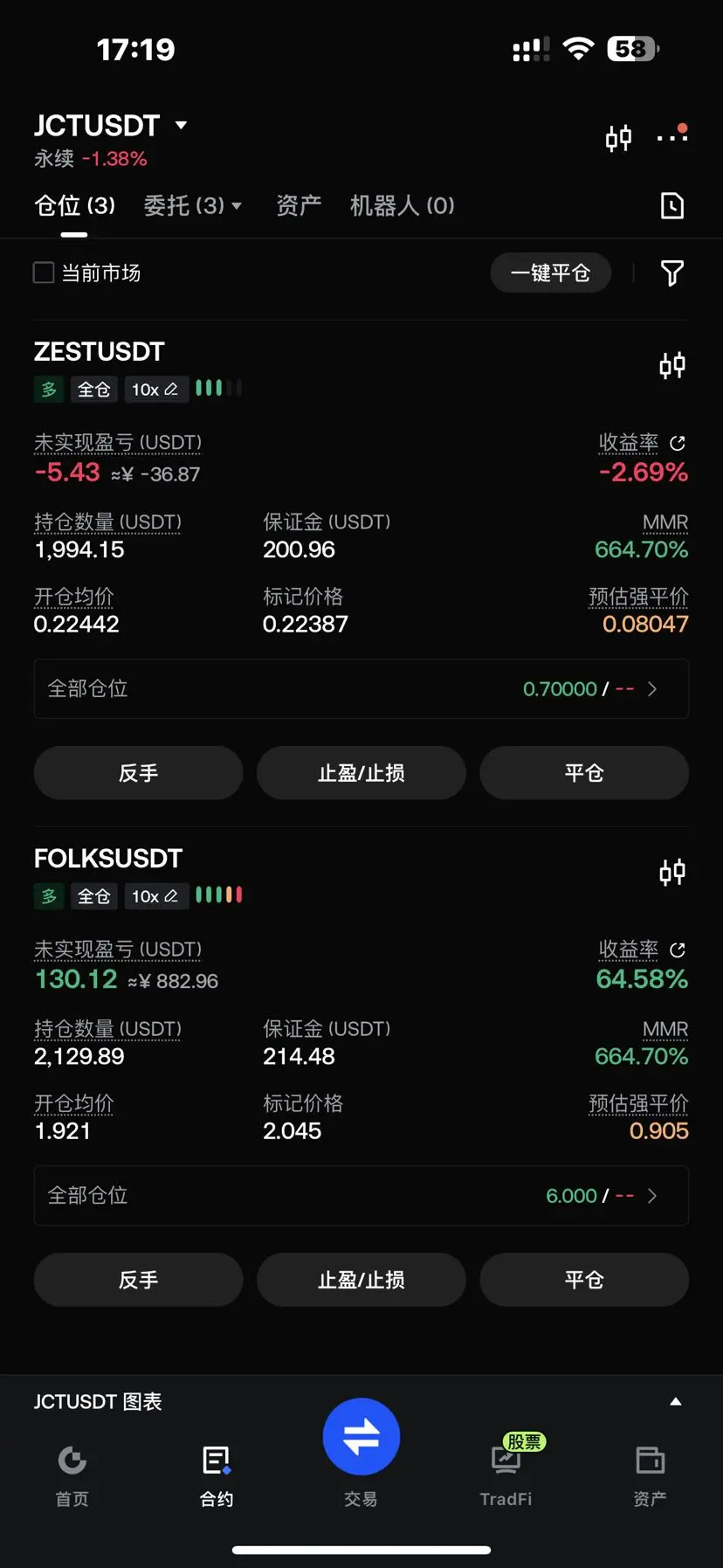This screenshot has width=723, height=1568.
Task: Open the three-dot overflow menu
Action: pyautogui.click(x=672, y=136)
